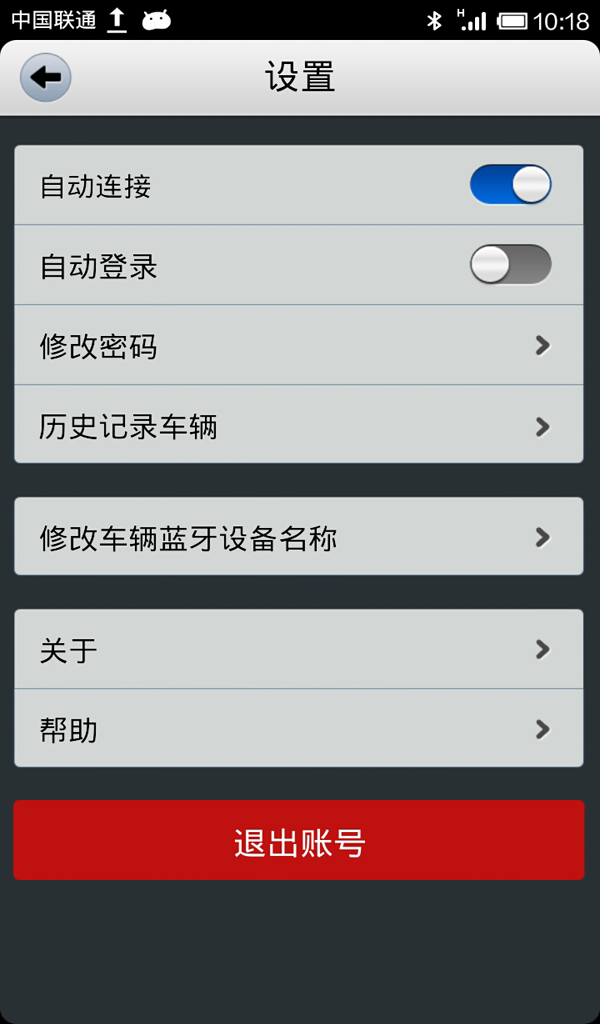Screen dimensions: 600x1024
Task: Open the 修改密码 row
Action: coord(298,346)
